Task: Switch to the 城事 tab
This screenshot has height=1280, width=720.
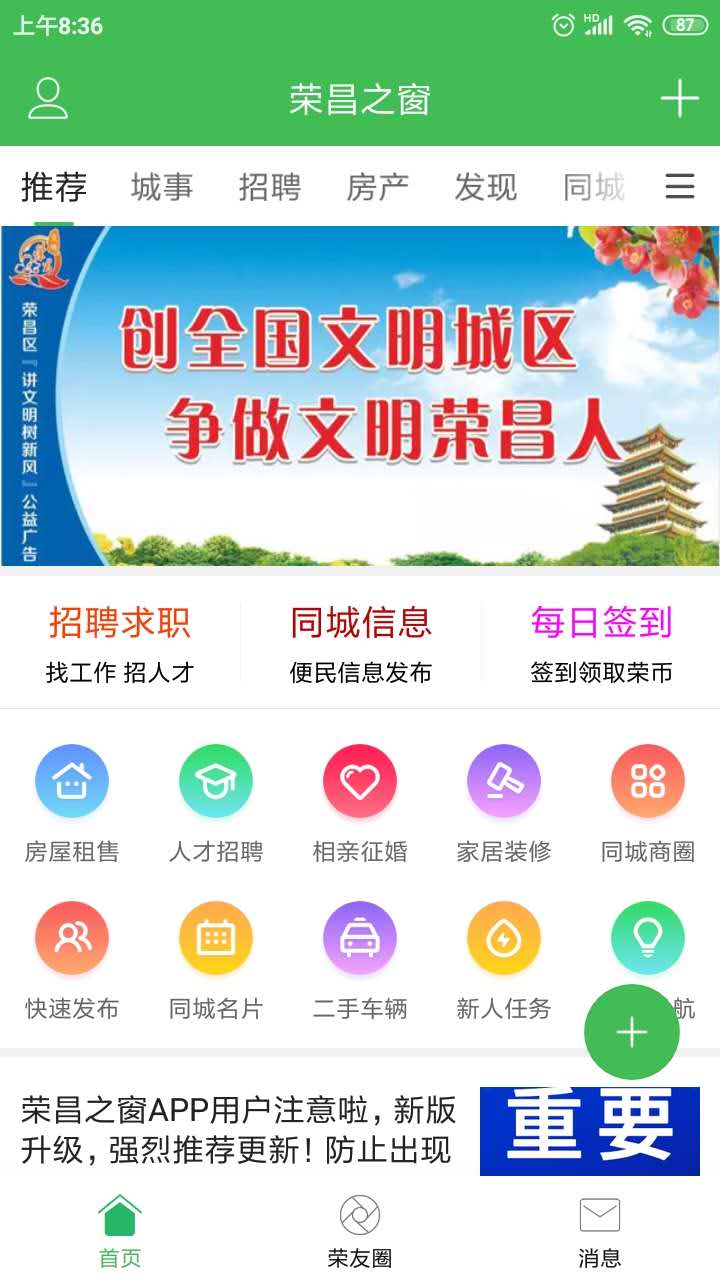Action: click(x=162, y=187)
